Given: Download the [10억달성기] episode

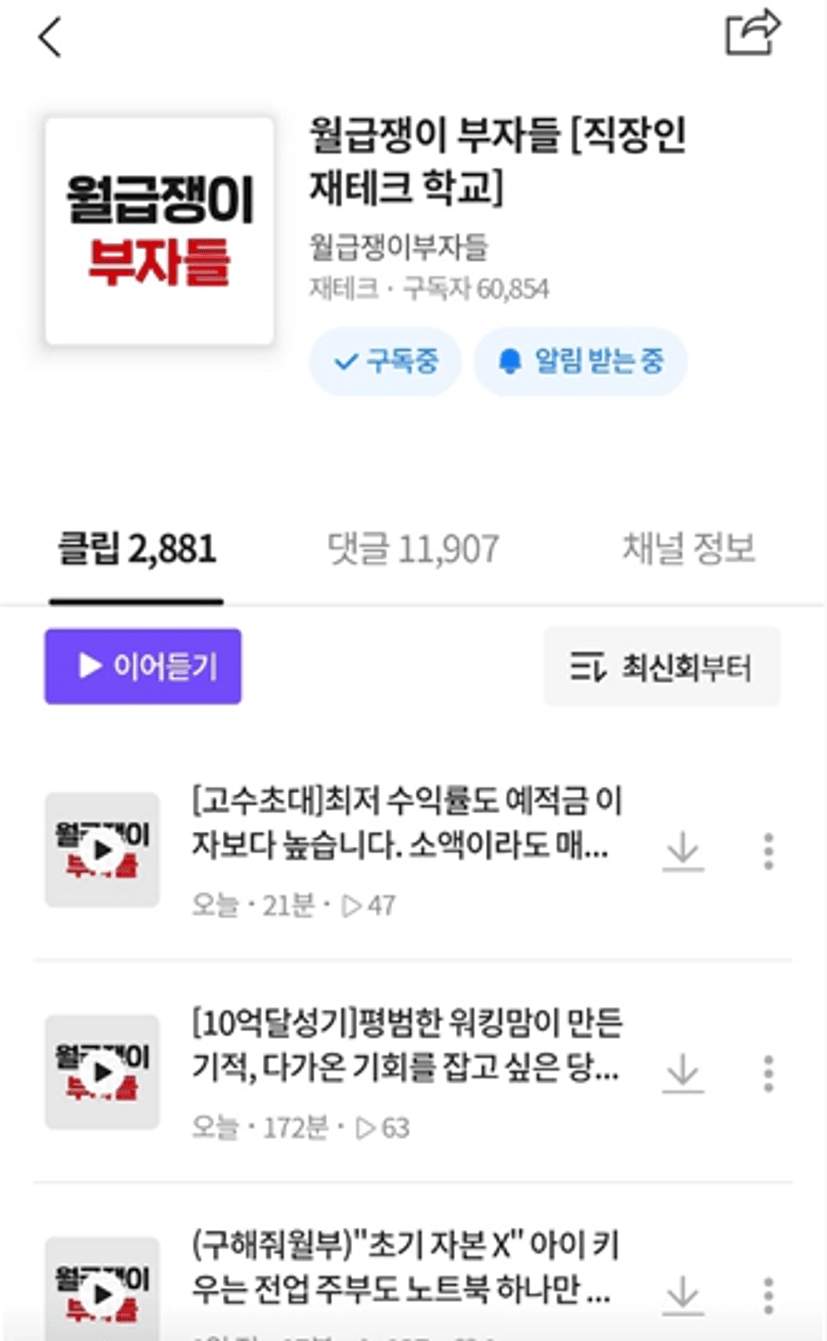Looking at the screenshot, I should (683, 1073).
